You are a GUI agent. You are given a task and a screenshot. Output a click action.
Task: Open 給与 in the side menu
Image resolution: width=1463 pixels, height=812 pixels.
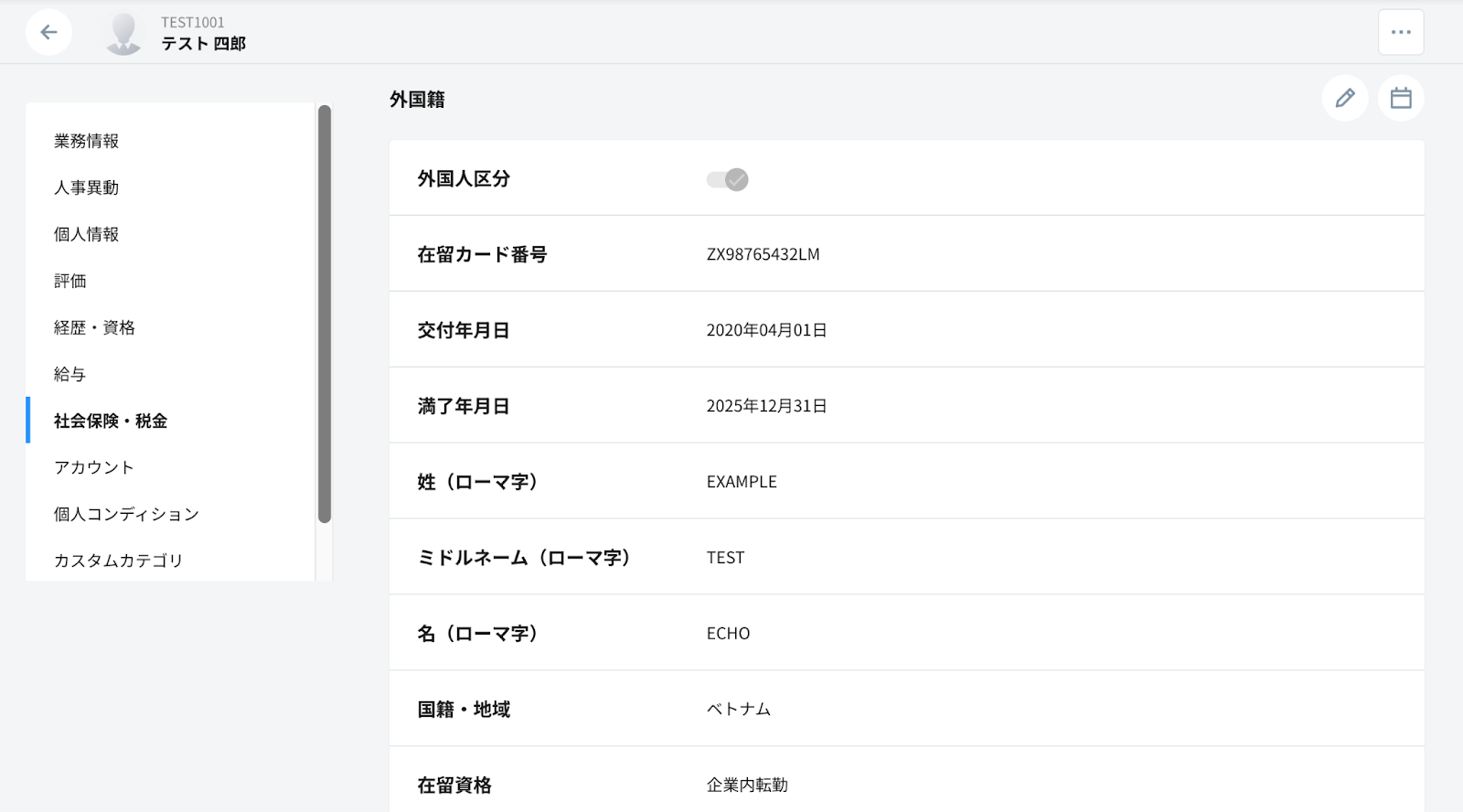point(70,374)
